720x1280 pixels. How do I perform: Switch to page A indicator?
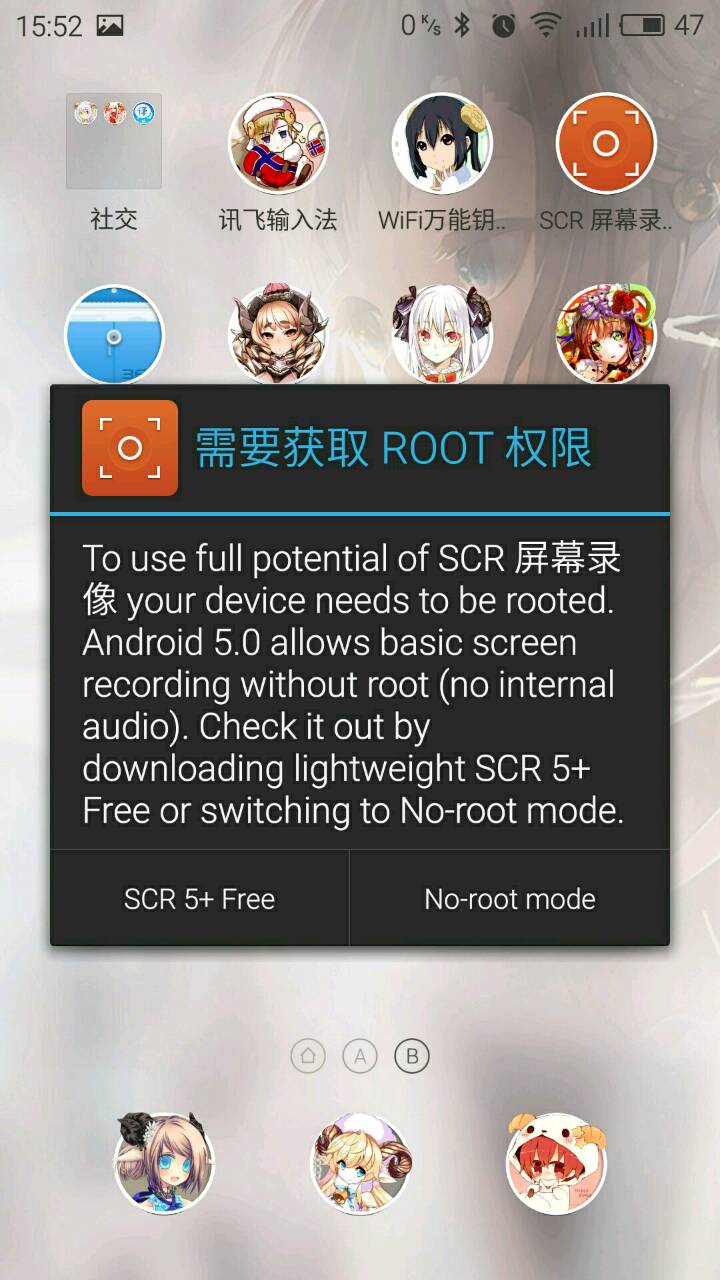tap(360, 1055)
